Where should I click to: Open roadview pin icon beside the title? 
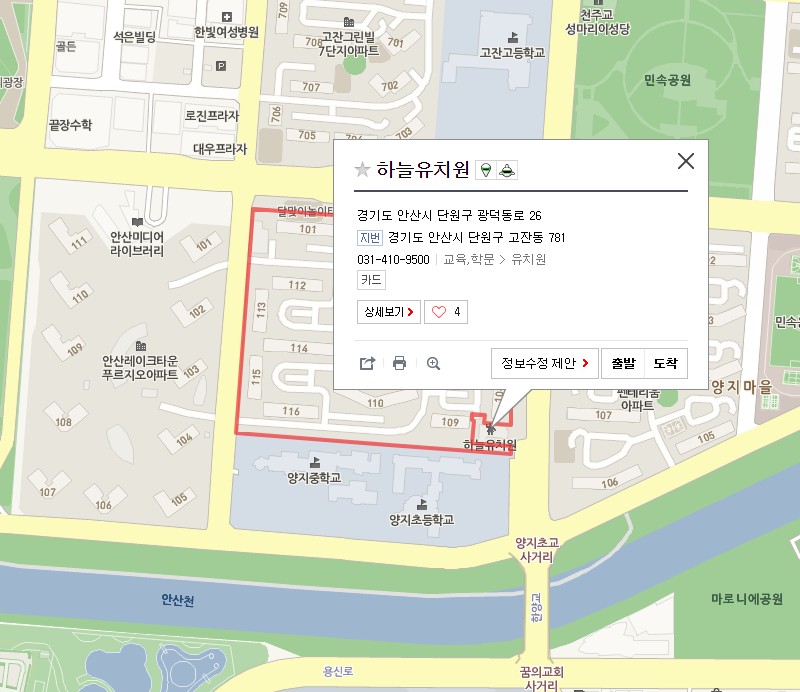click(x=486, y=170)
